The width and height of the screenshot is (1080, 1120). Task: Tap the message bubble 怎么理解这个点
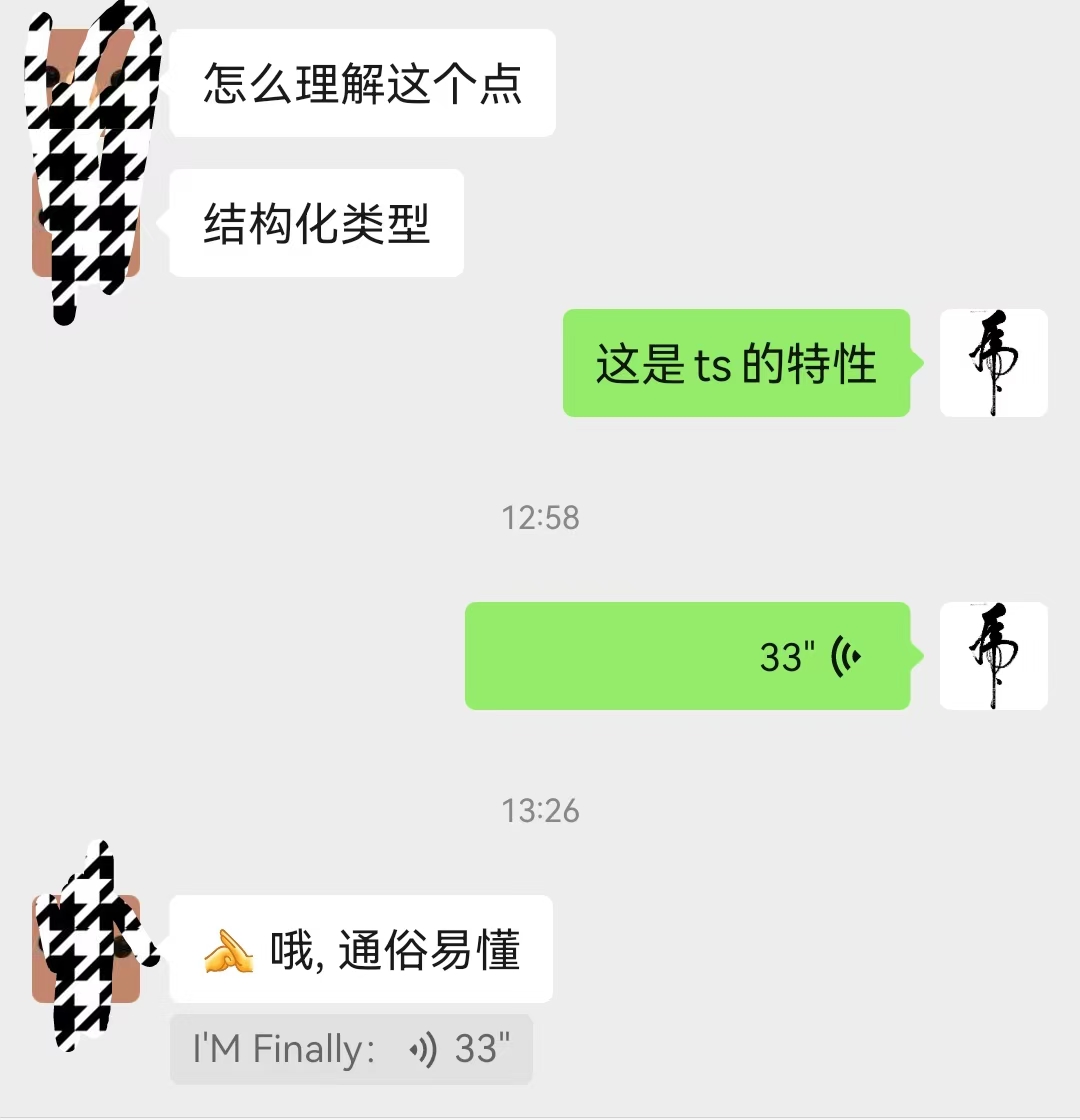click(362, 83)
